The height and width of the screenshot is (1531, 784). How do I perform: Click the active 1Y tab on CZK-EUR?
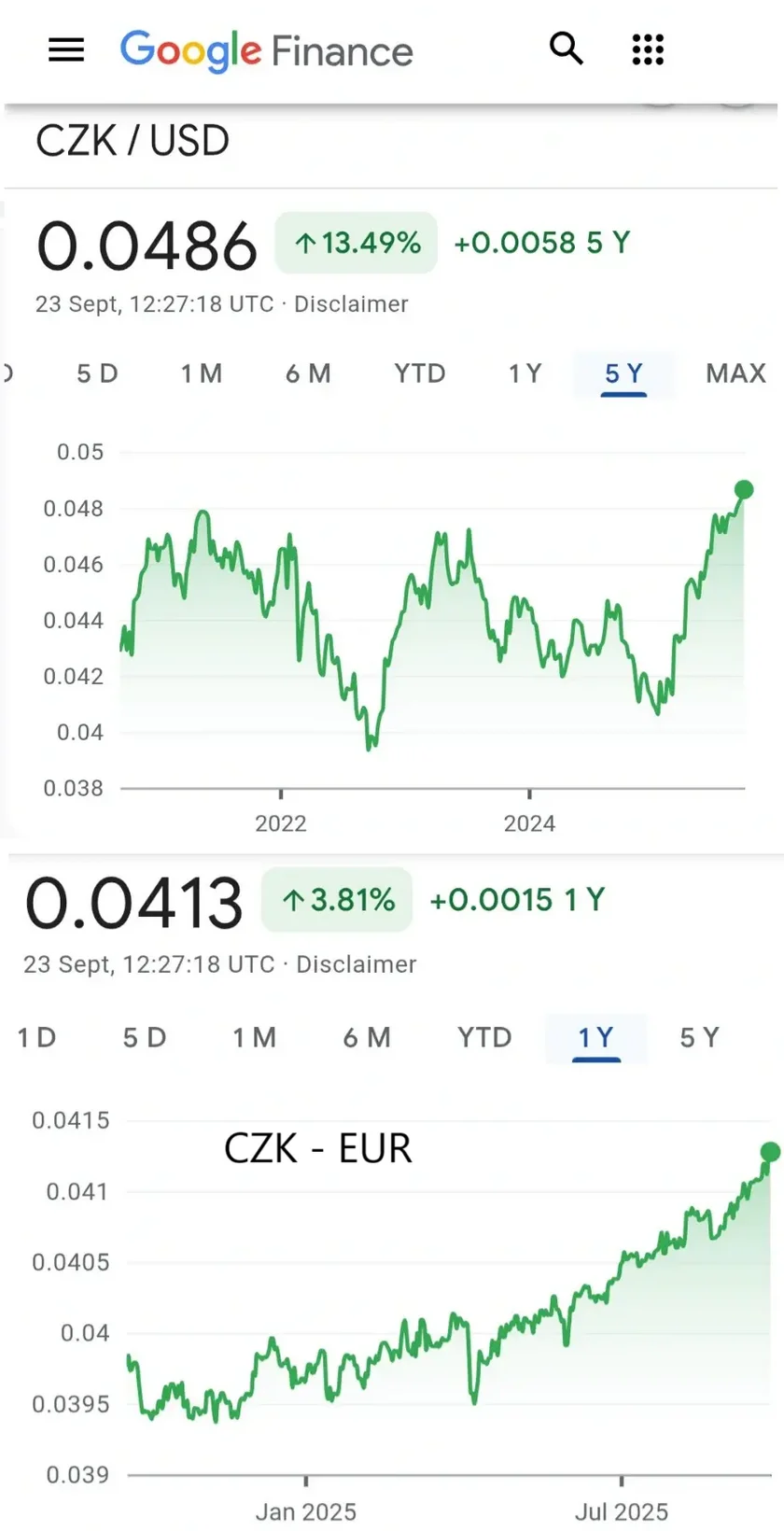click(x=595, y=1037)
